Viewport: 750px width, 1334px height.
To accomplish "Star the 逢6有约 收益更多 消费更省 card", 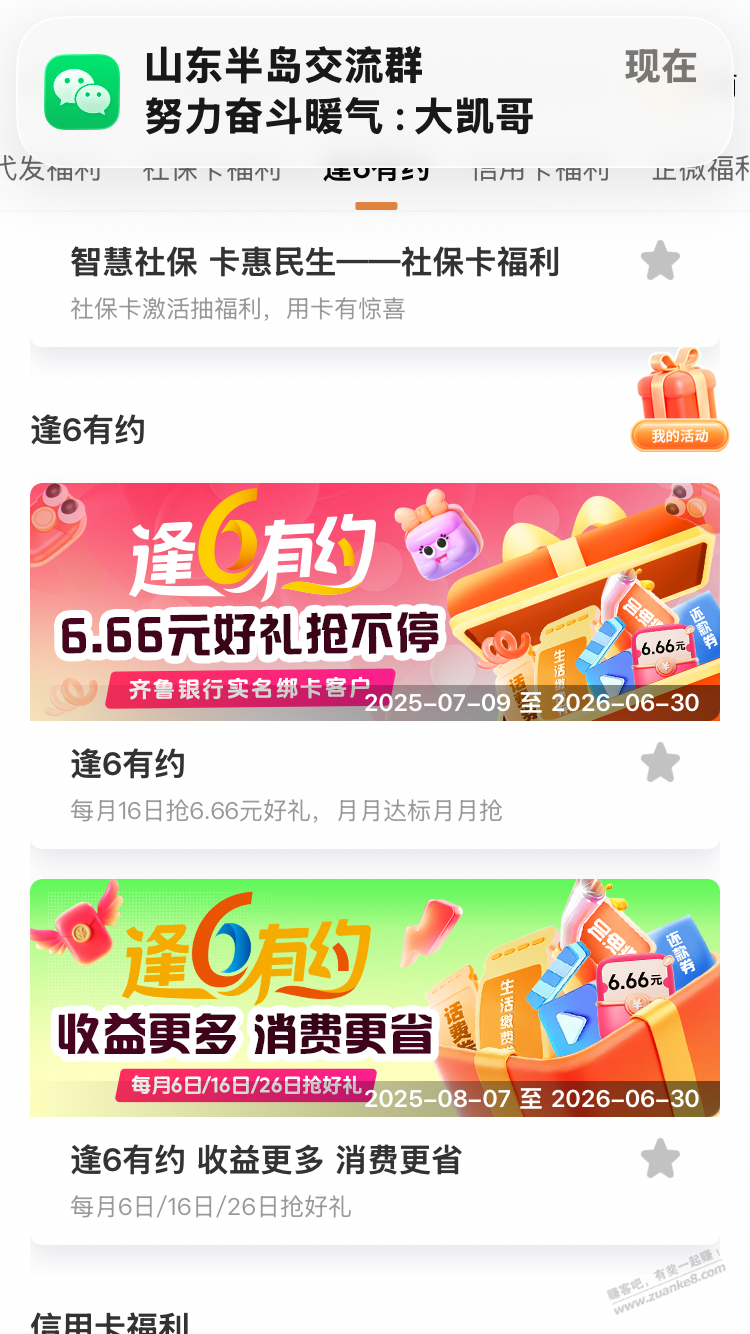I will [x=660, y=1159].
